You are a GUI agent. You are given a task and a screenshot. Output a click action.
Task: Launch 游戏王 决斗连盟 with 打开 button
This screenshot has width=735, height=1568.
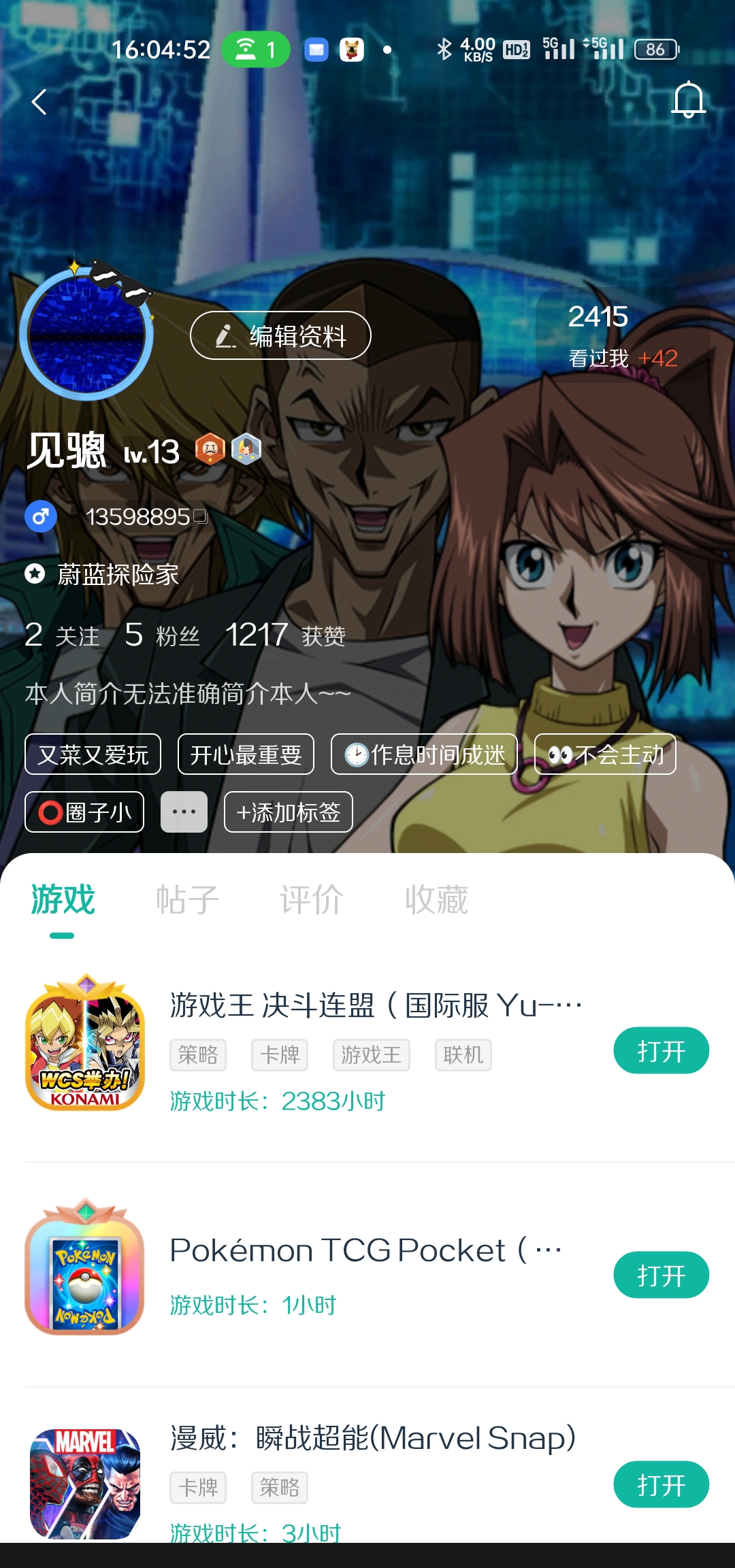click(661, 1051)
